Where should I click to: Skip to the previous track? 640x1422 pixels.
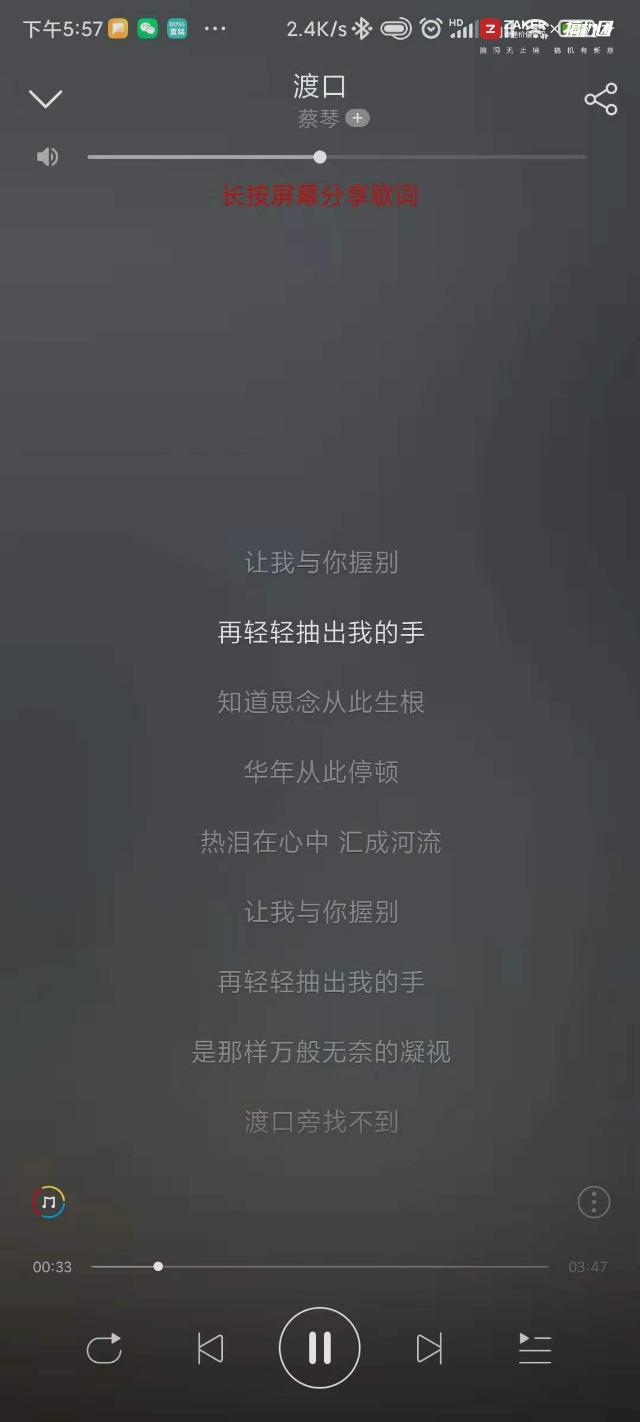[x=210, y=1348]
